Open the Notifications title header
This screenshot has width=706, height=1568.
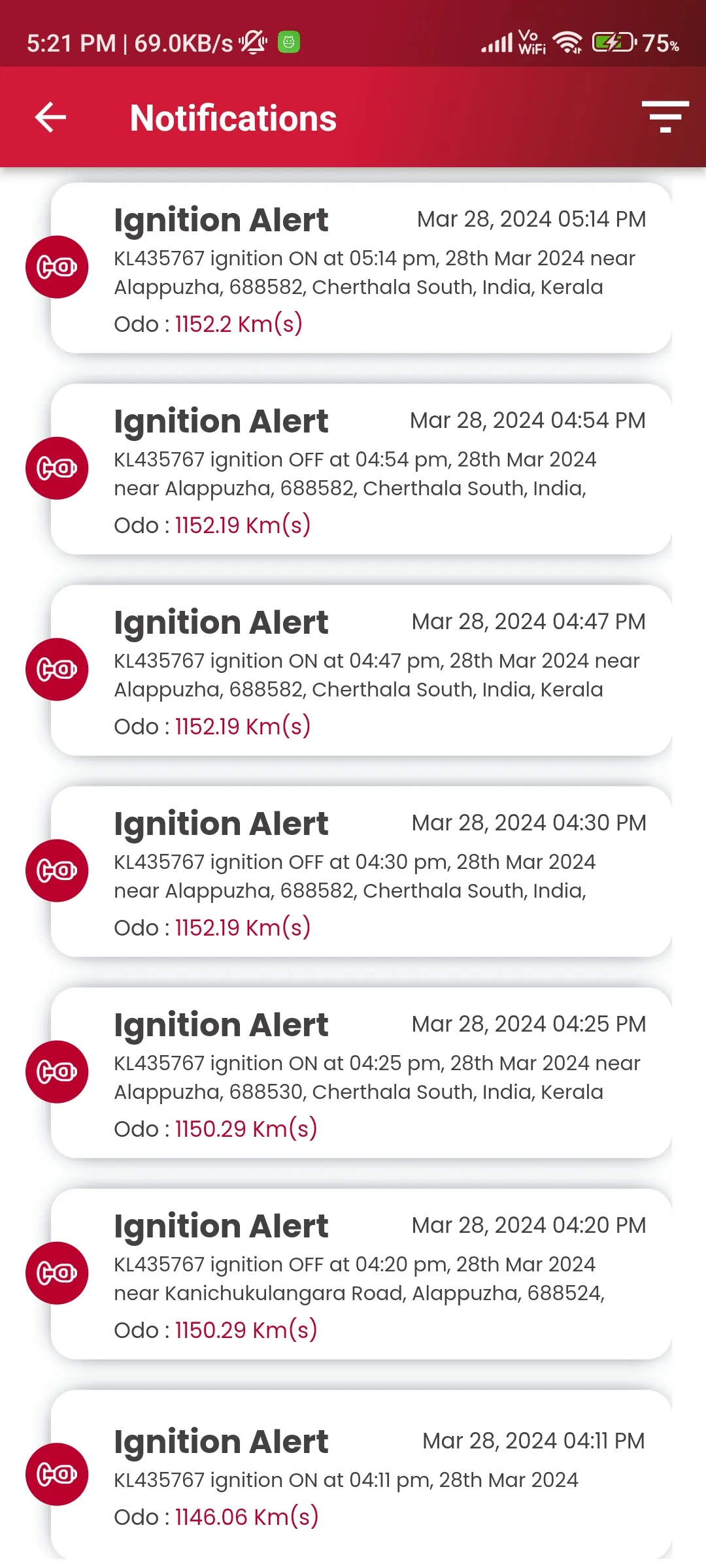pos(233,118)
